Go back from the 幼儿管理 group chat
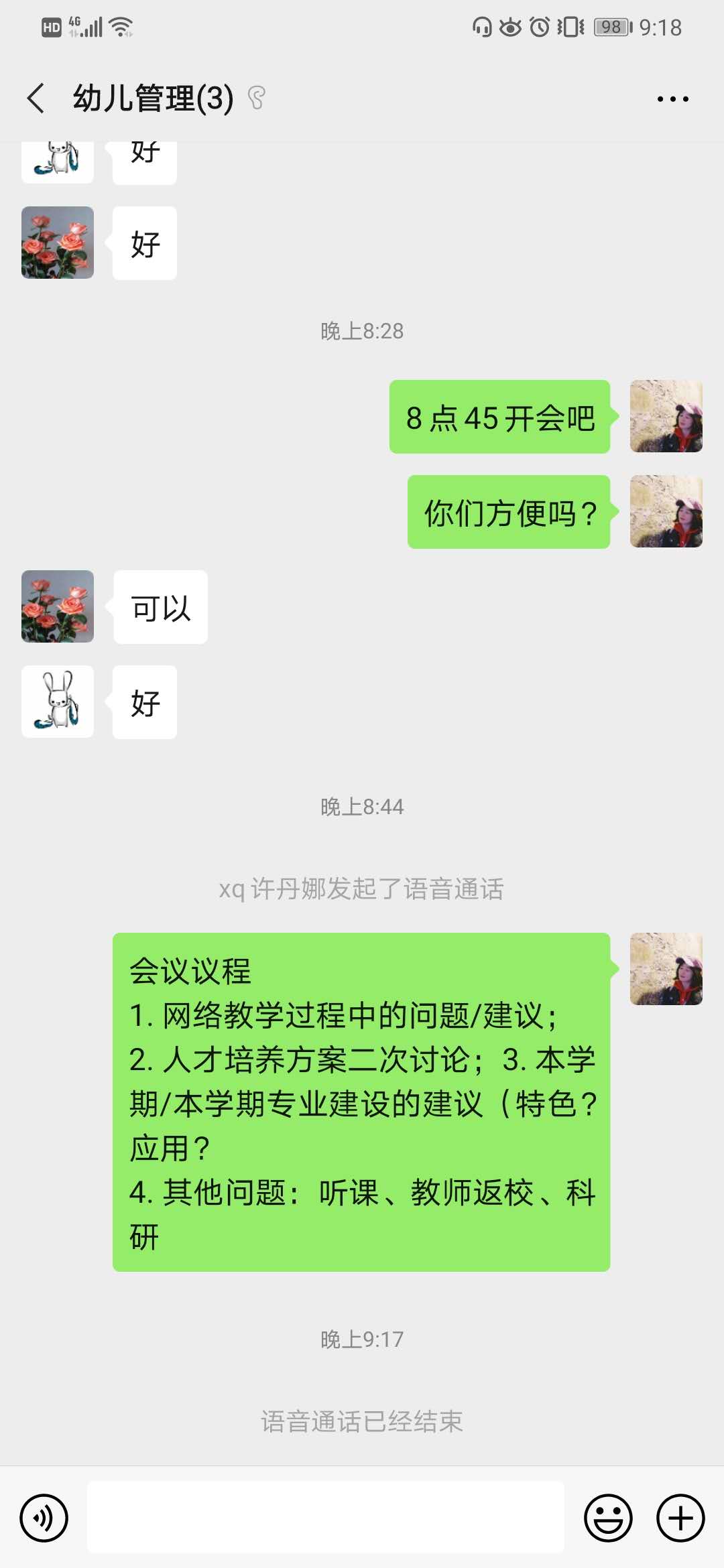 (x=36, y=99)
